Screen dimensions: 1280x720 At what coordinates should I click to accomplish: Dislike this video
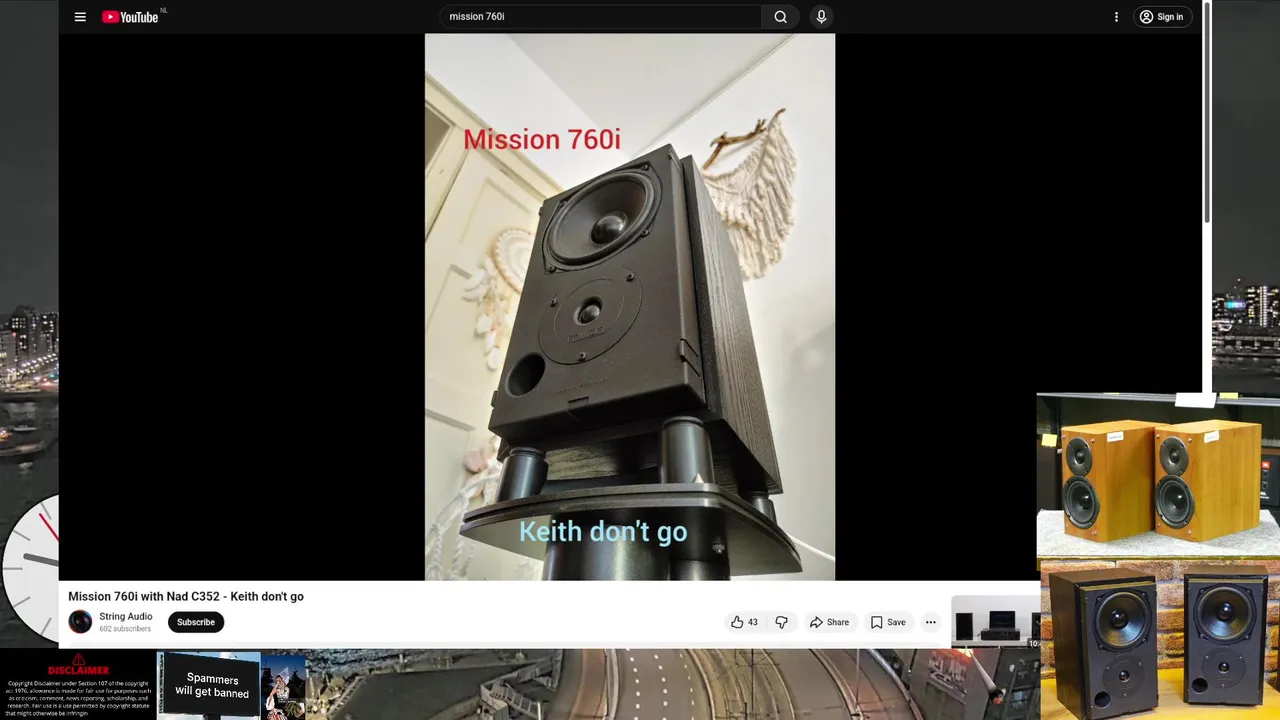[x=782, y=622]
